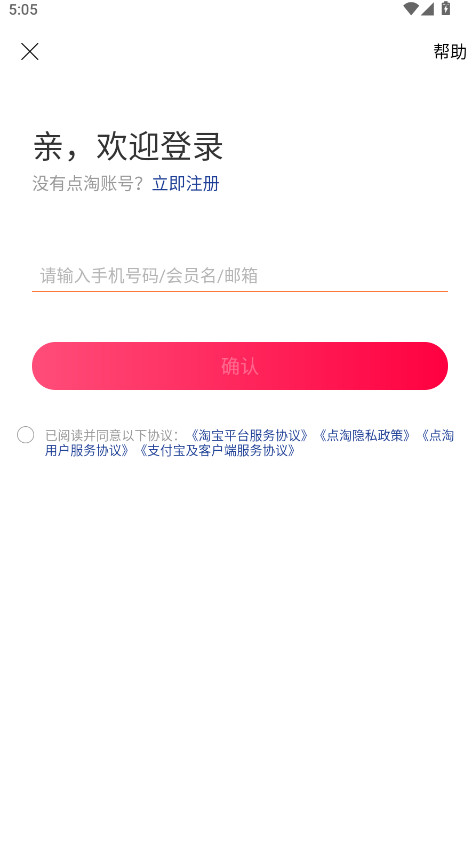Check the agreement consent checkbox
This screenshot has height=843, width=475.
pos(25,434)
